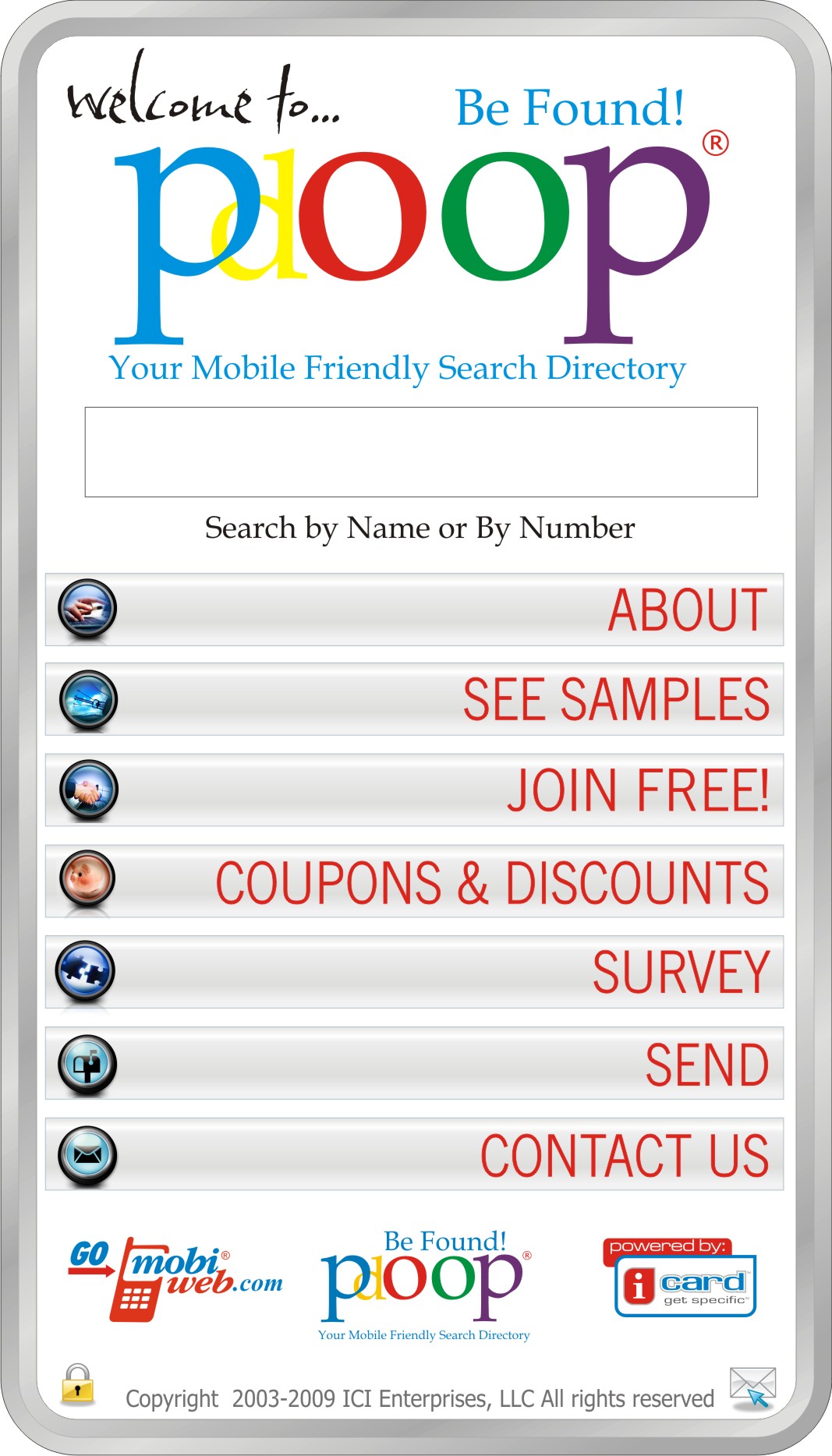The image size is (832, 1456).
Task: Open SEE SAMPLES
Action: [414, 699]
